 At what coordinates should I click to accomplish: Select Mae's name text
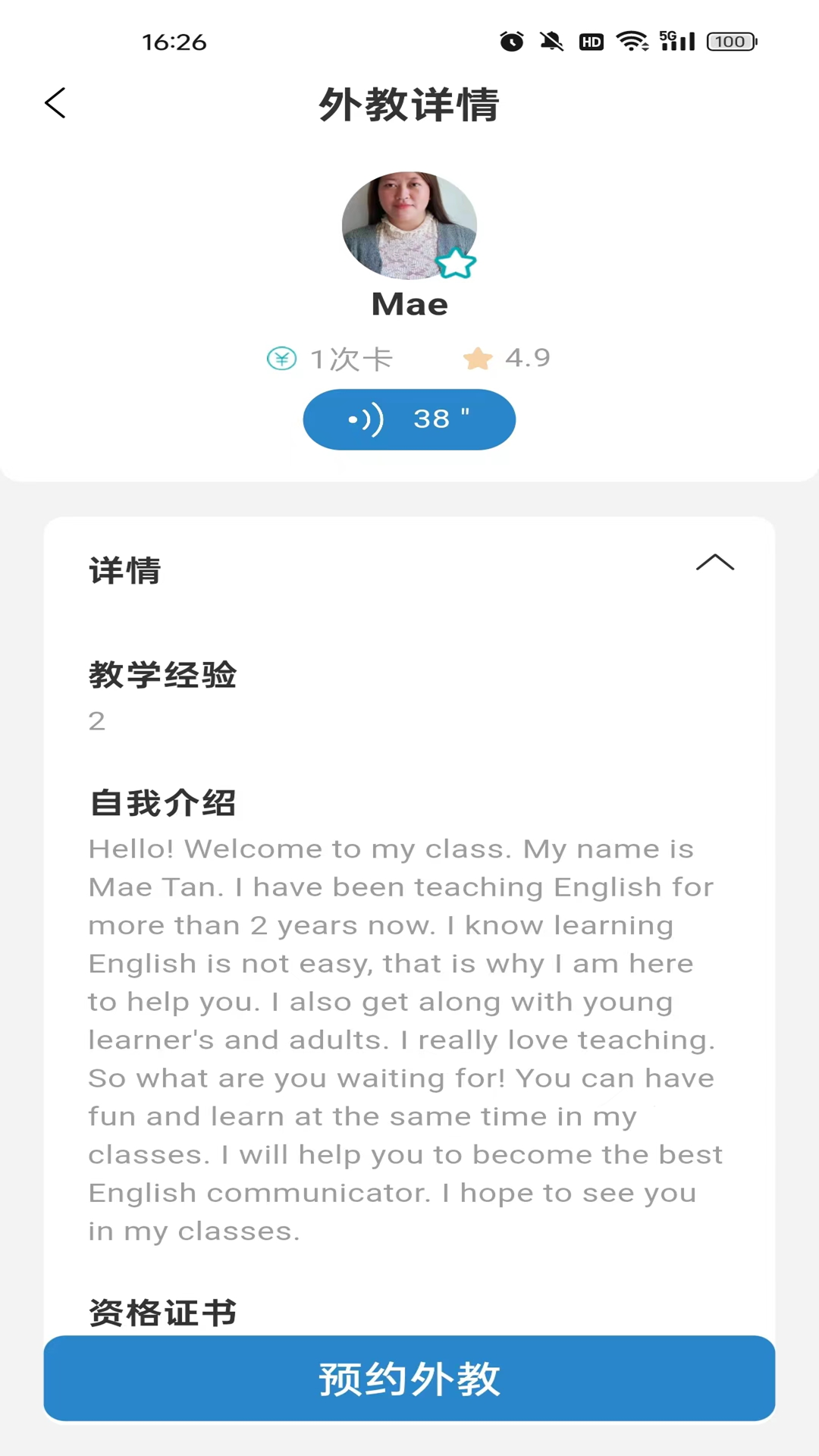click(409, 303)
